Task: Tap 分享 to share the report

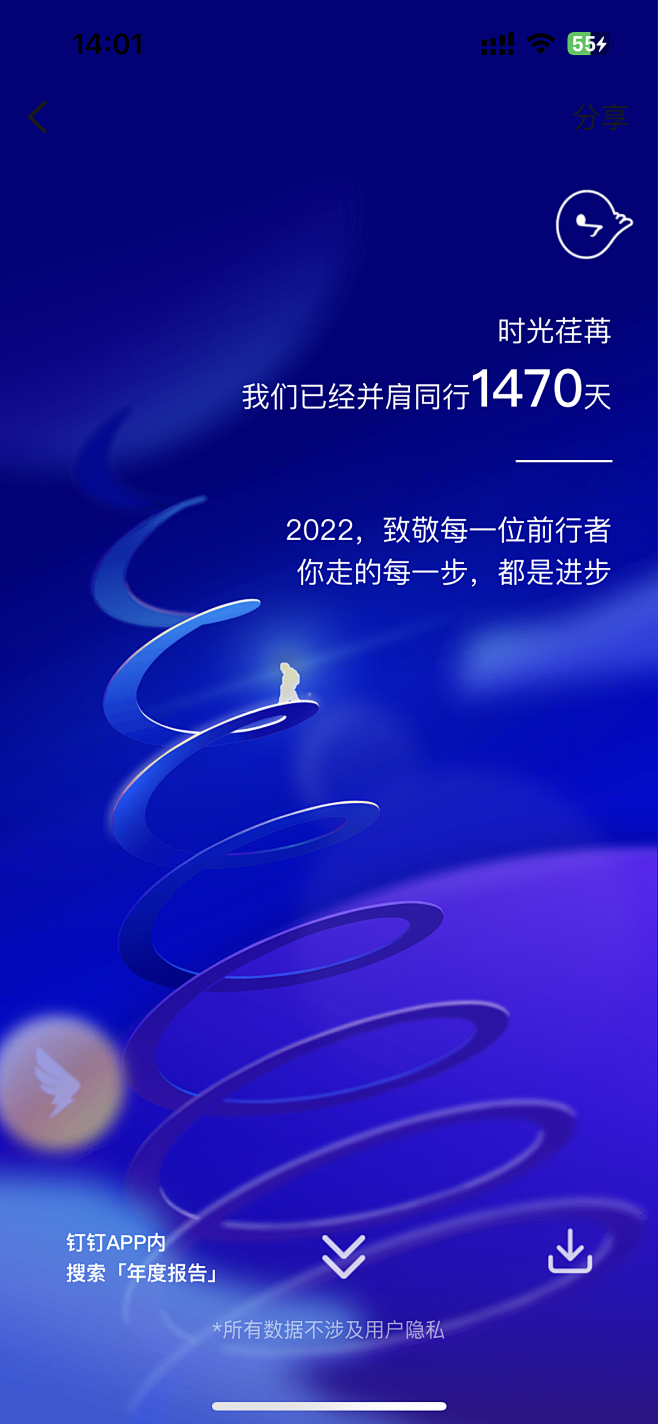Action: click(x=600, y=118)
